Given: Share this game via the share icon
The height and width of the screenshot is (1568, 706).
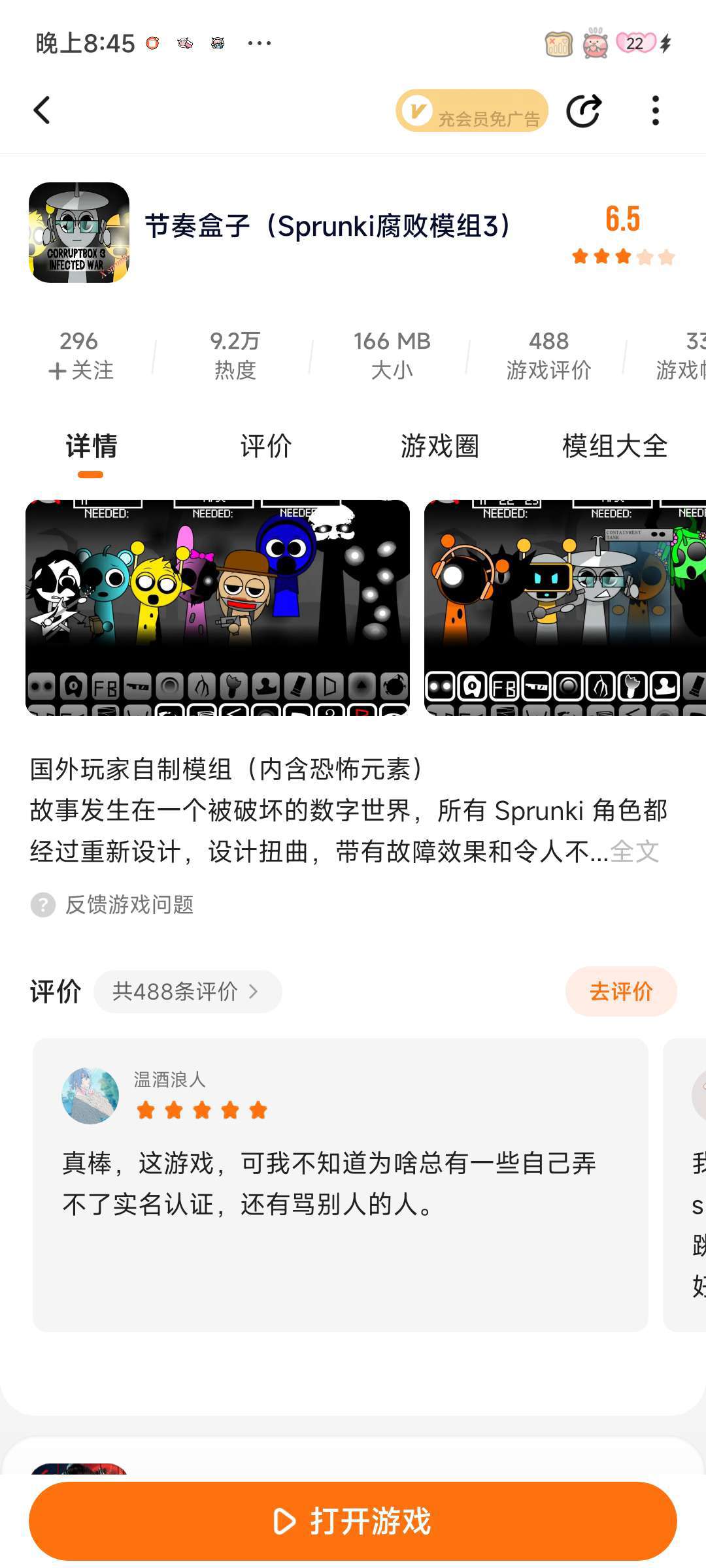Looking at the screenshot, I should (x=583, y=110).
